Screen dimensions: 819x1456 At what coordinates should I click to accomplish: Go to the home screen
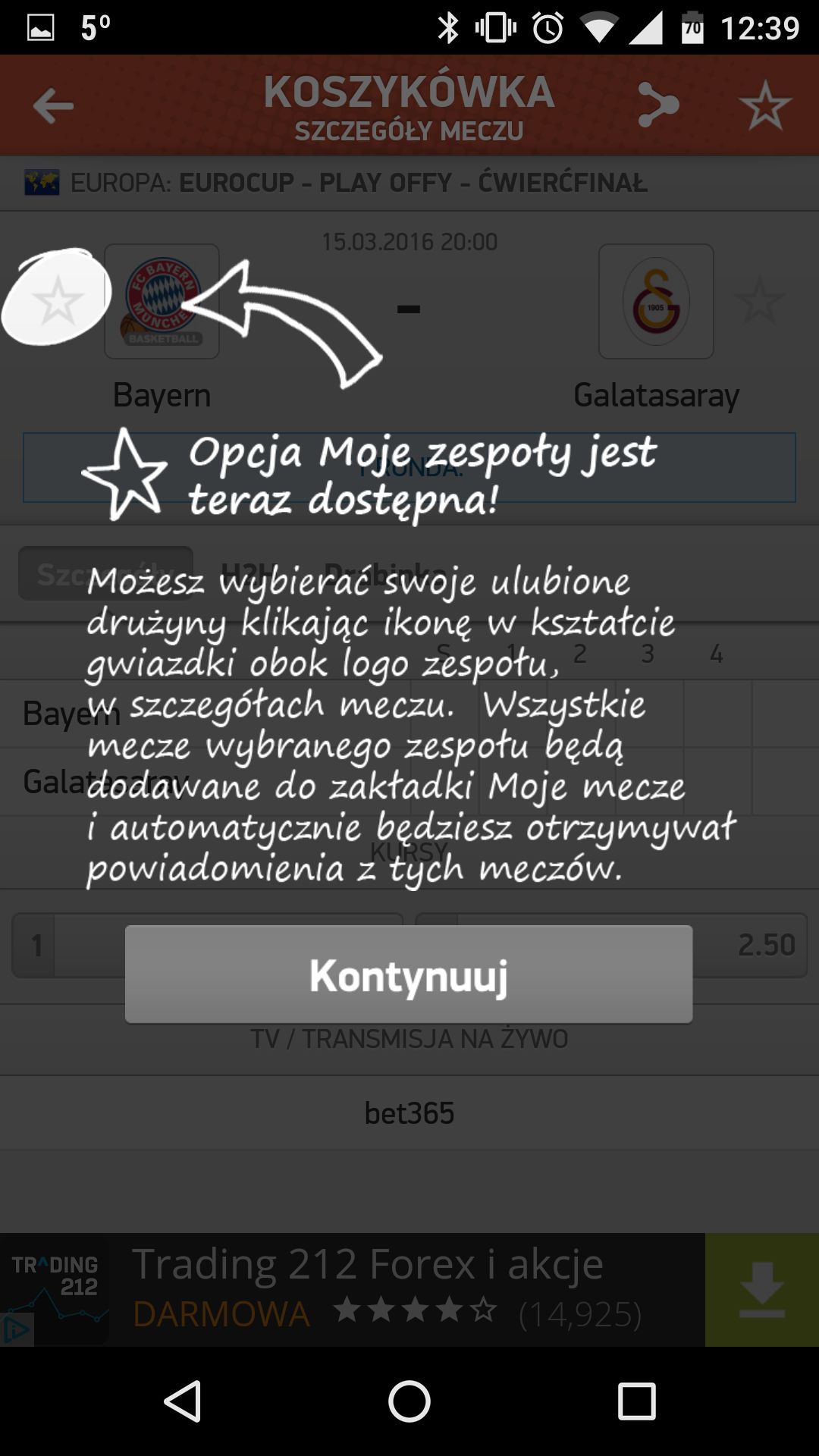(x=409, y=1401)
